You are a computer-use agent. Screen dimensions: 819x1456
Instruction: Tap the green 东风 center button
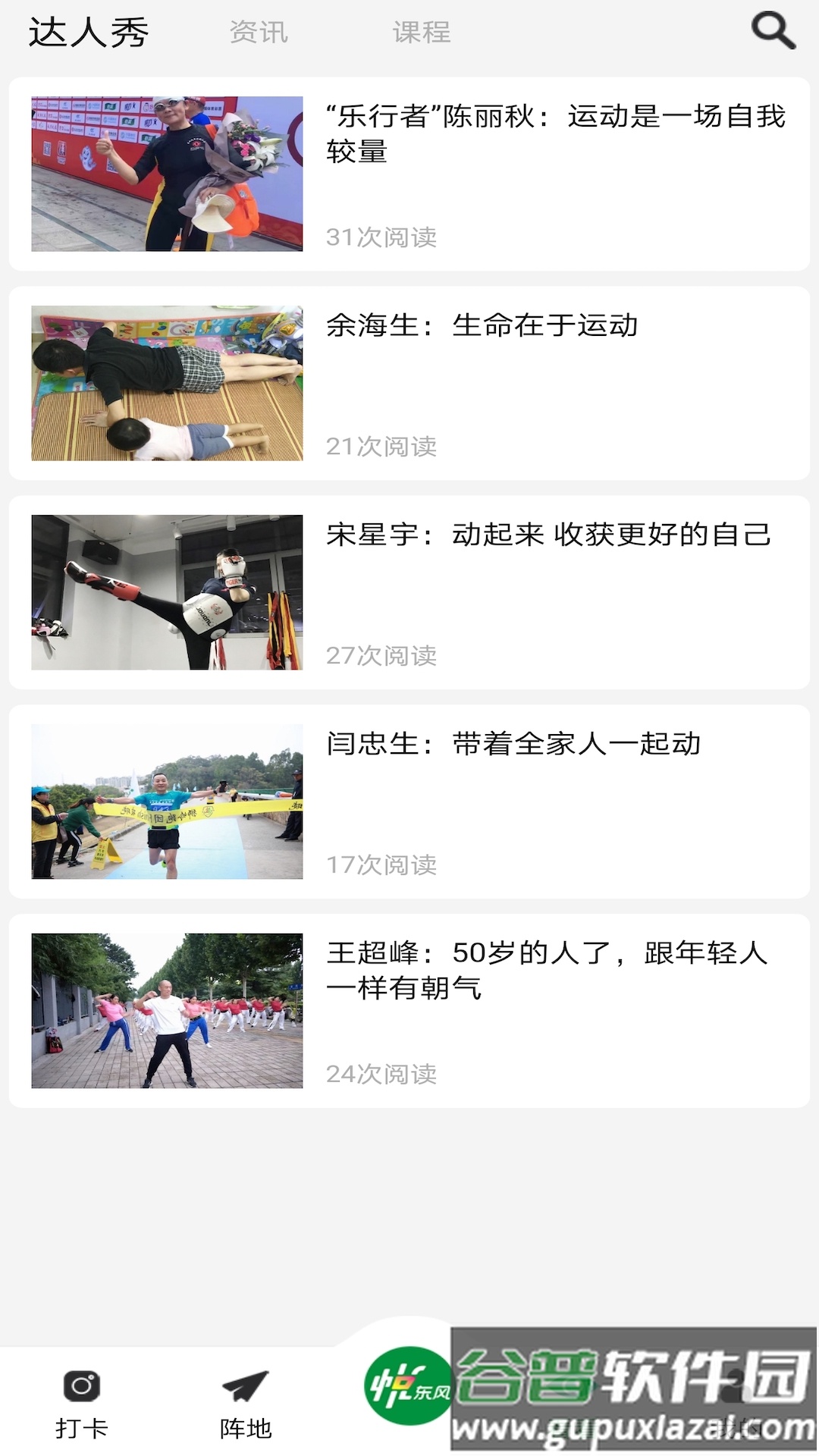[x=408, y=1386]
